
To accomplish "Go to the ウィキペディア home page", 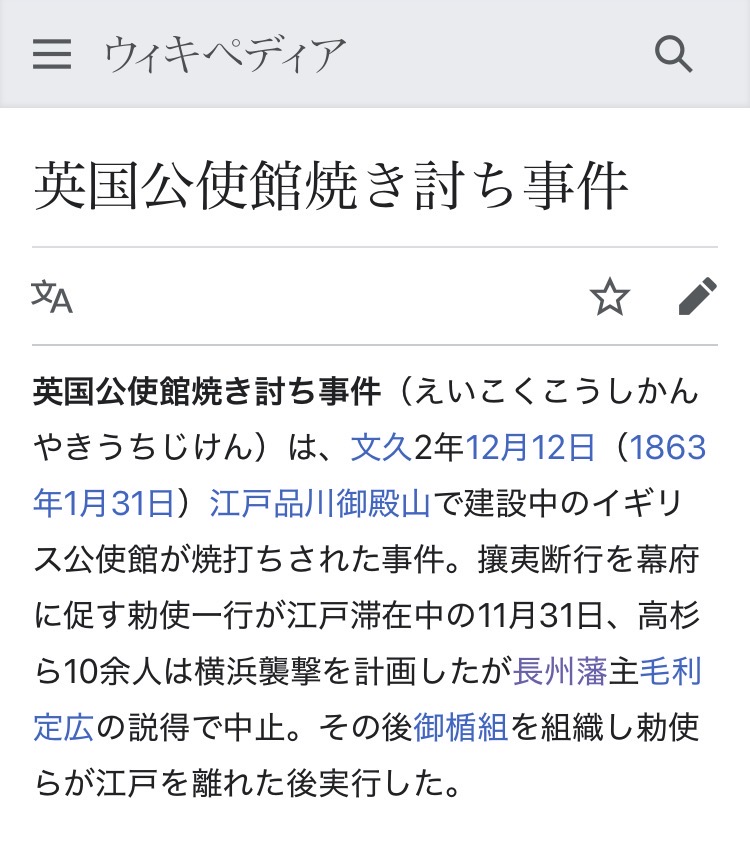I will point(225,54).
